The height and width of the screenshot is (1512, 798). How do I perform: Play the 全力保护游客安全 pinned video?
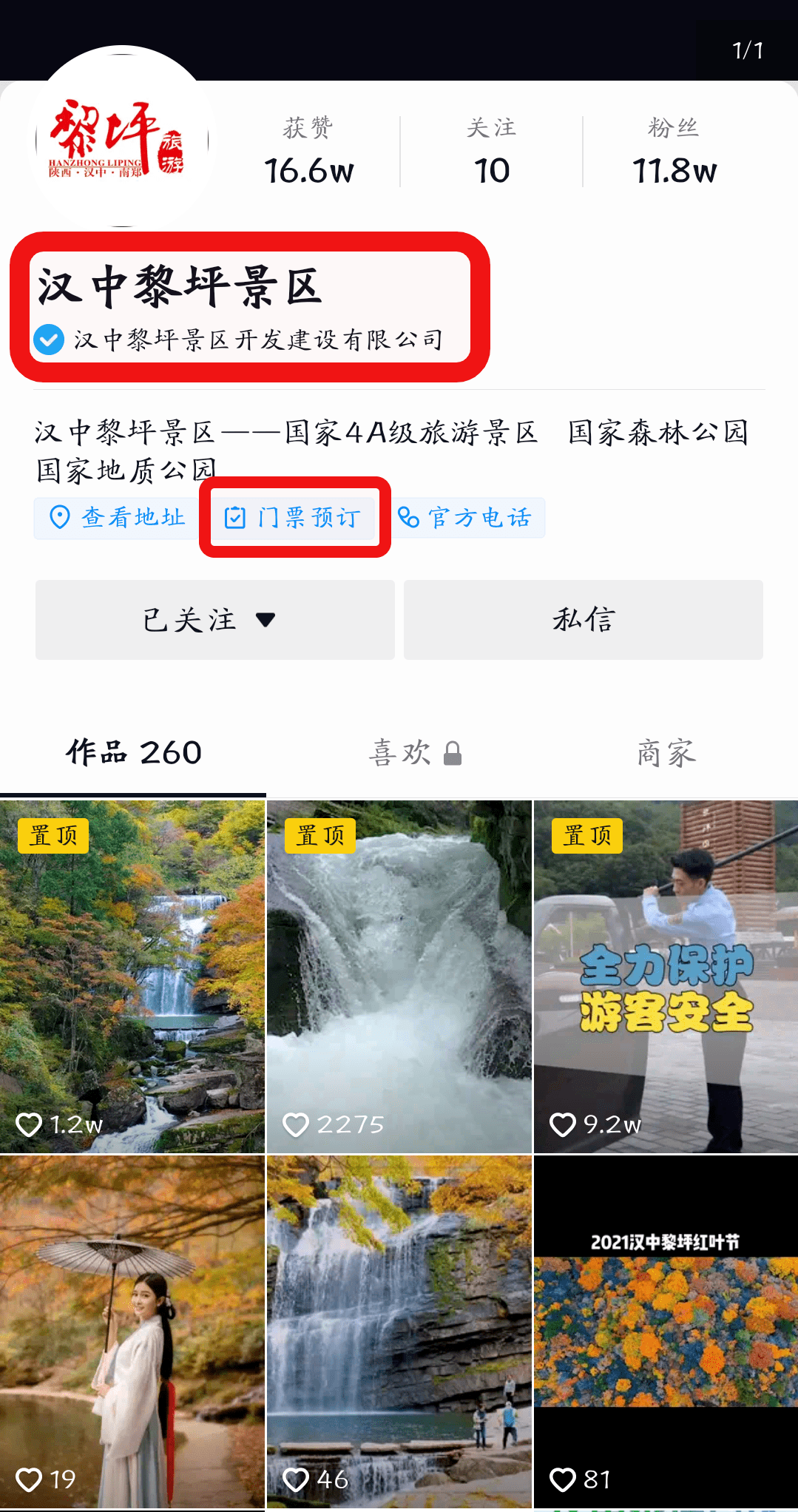[666, 976]
